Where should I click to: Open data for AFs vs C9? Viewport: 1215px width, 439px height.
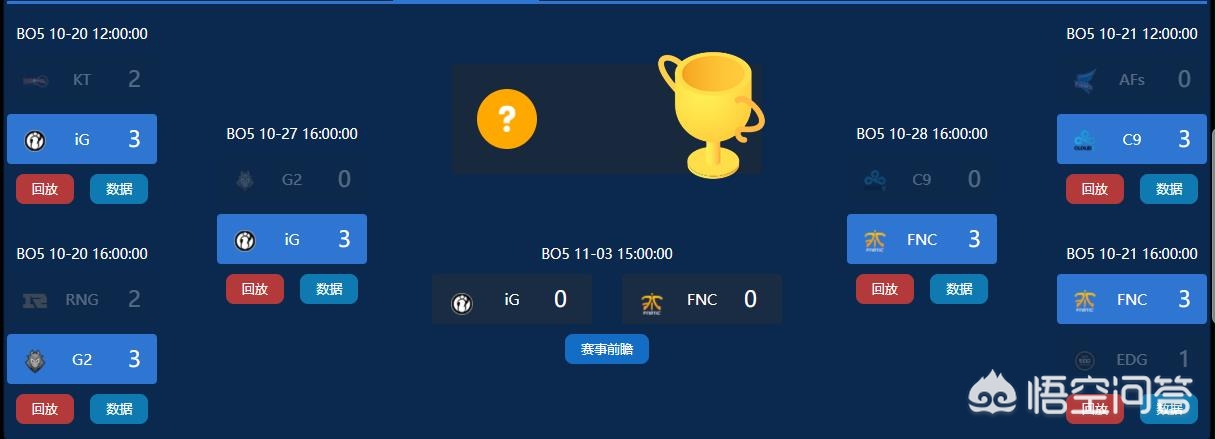click(x=1169, y=189)
